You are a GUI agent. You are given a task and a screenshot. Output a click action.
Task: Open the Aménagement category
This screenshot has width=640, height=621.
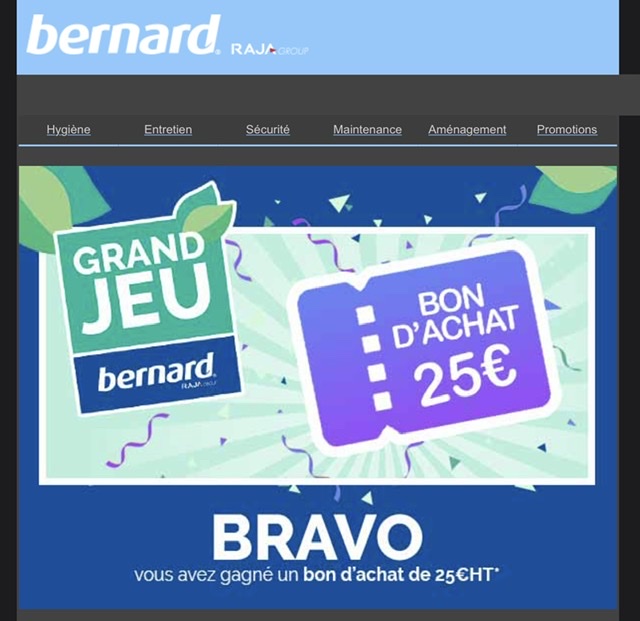coord(467,130)
